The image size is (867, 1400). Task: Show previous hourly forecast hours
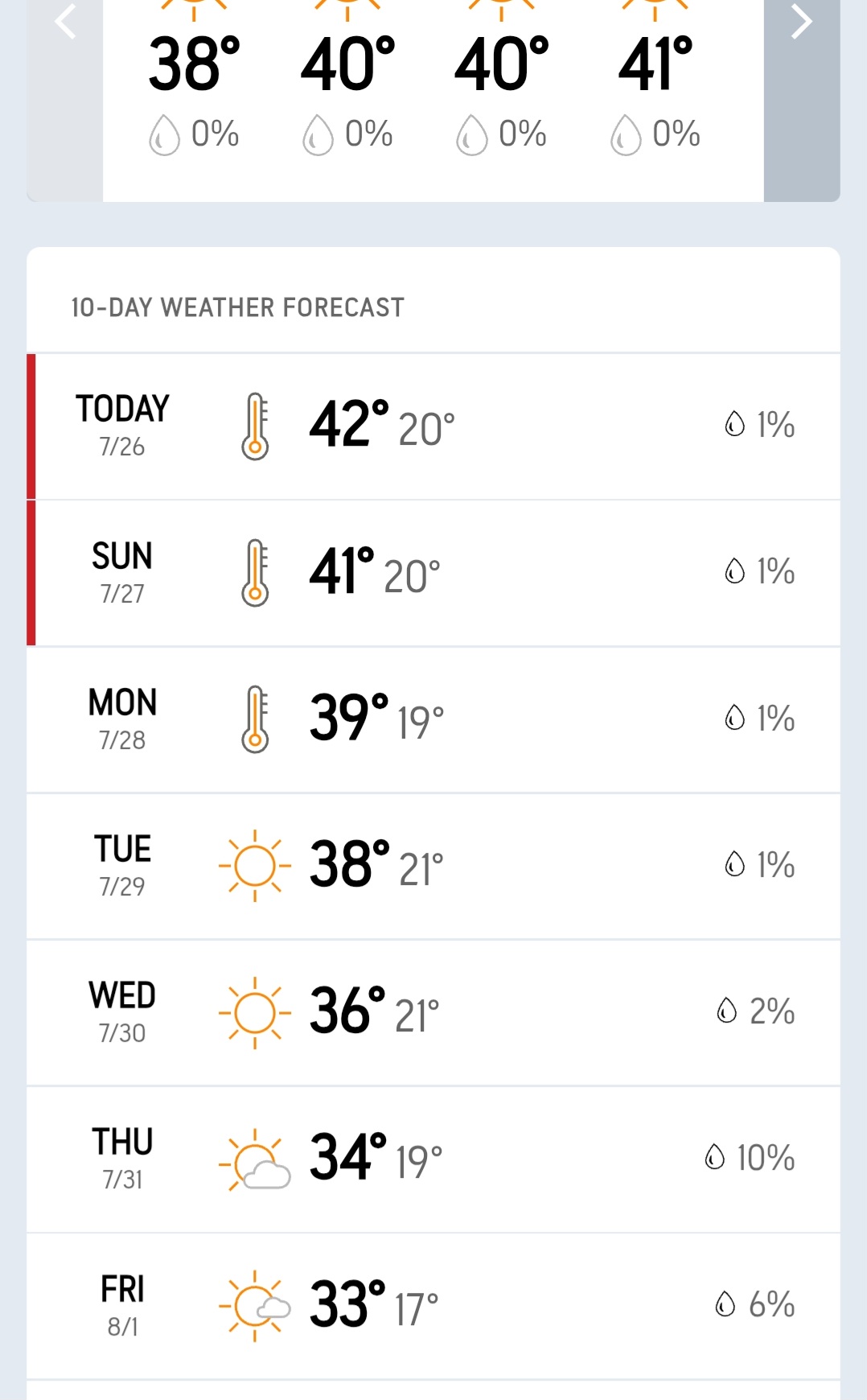pyautogui.click(x=65, y=101)
